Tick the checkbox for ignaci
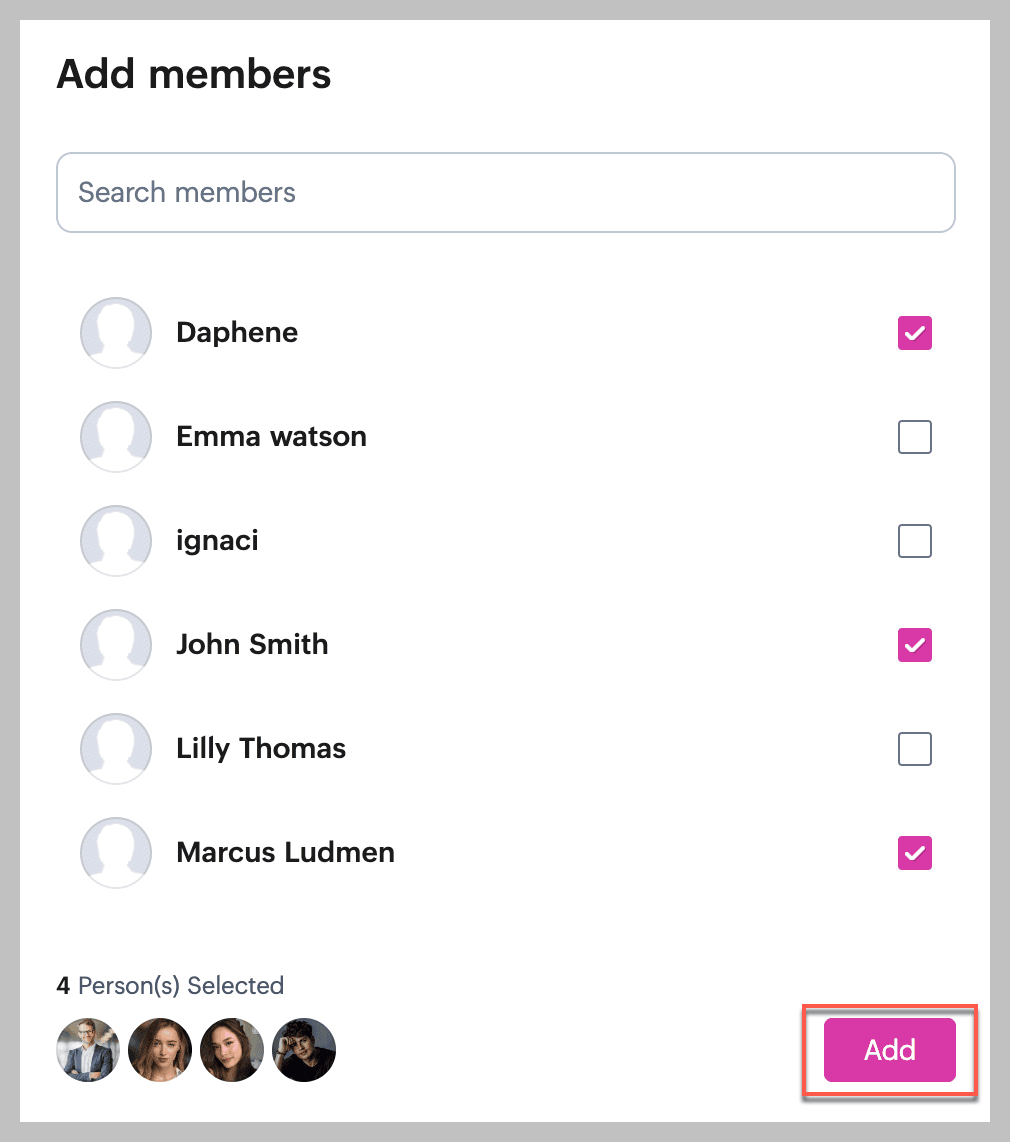Image resolution: width=1010 pixels, height=1142 pixels. [x=915, y=541]
